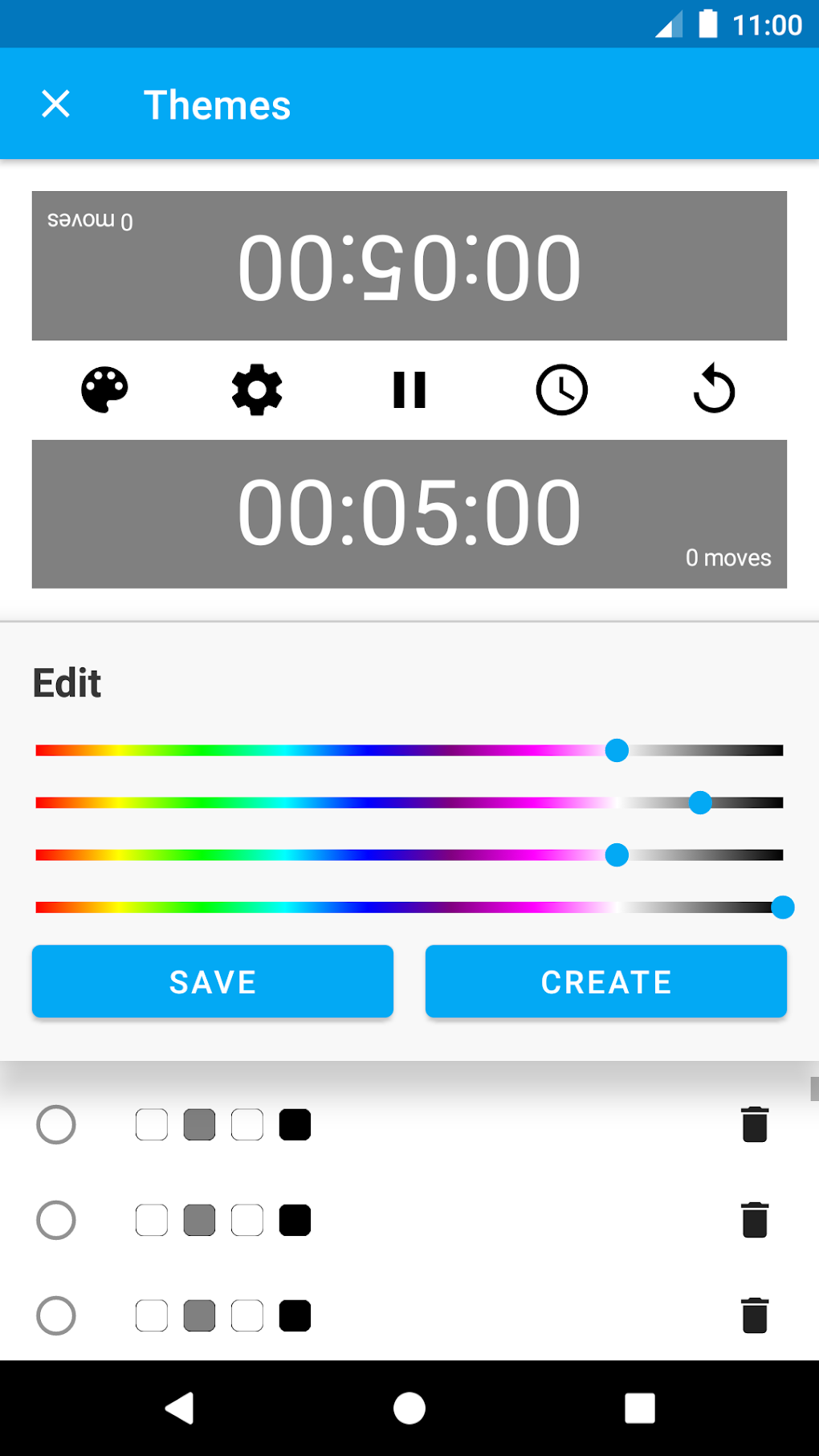This screenshot has width=819, height=1456.
Task: Delete the first theme with the trash icon
Action: point(755,1125)
